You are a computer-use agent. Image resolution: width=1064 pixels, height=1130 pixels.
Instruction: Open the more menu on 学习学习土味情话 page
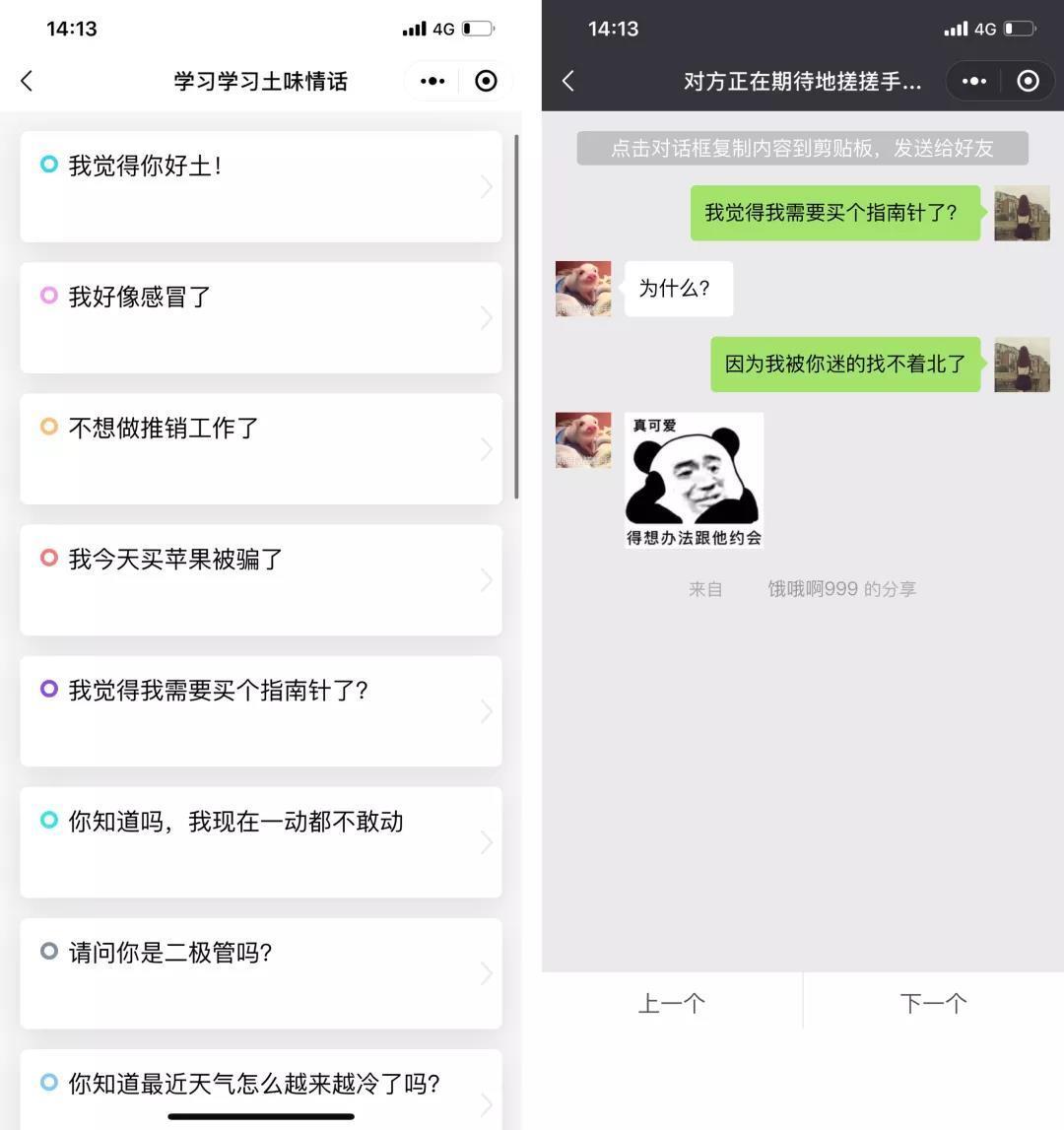[432, 81]
